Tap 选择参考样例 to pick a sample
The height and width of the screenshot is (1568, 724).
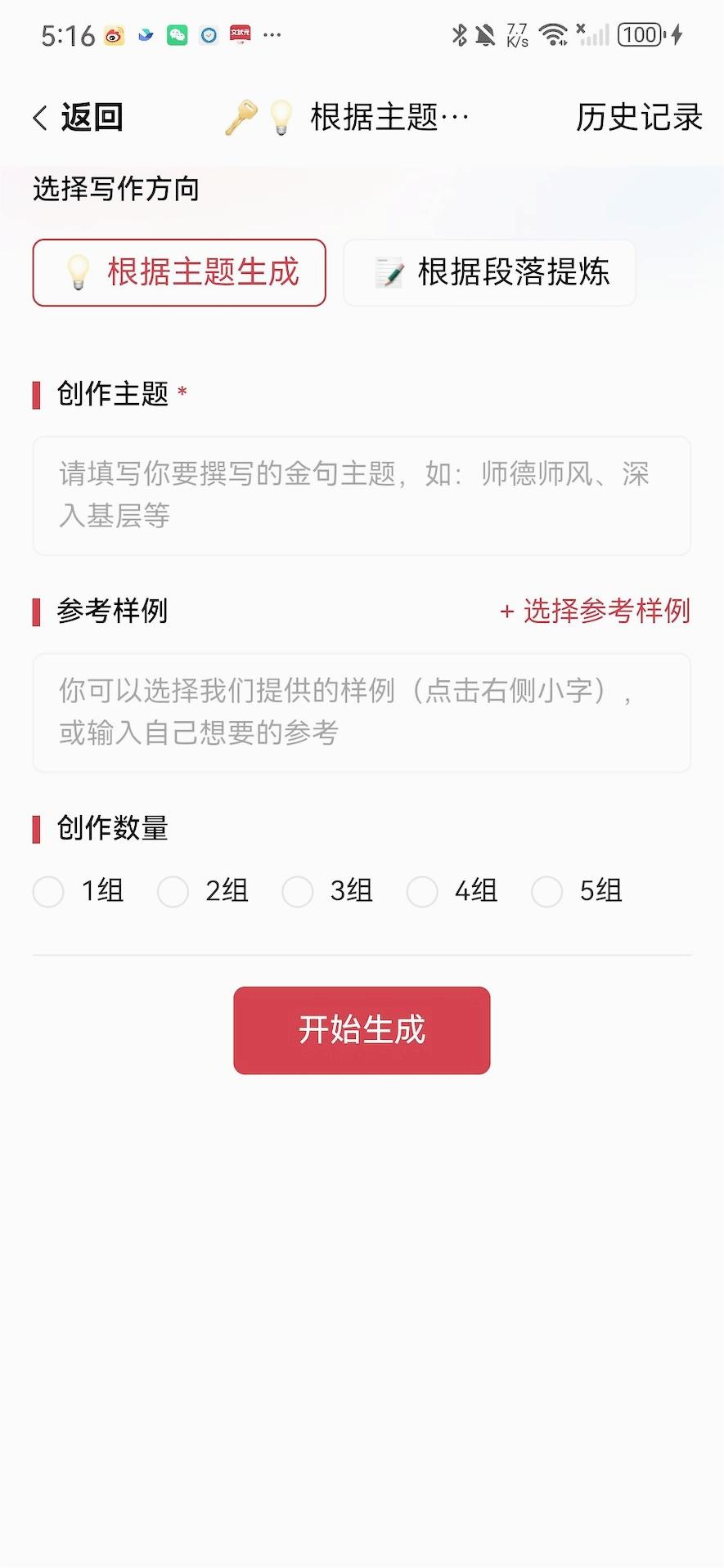(596, 611)
